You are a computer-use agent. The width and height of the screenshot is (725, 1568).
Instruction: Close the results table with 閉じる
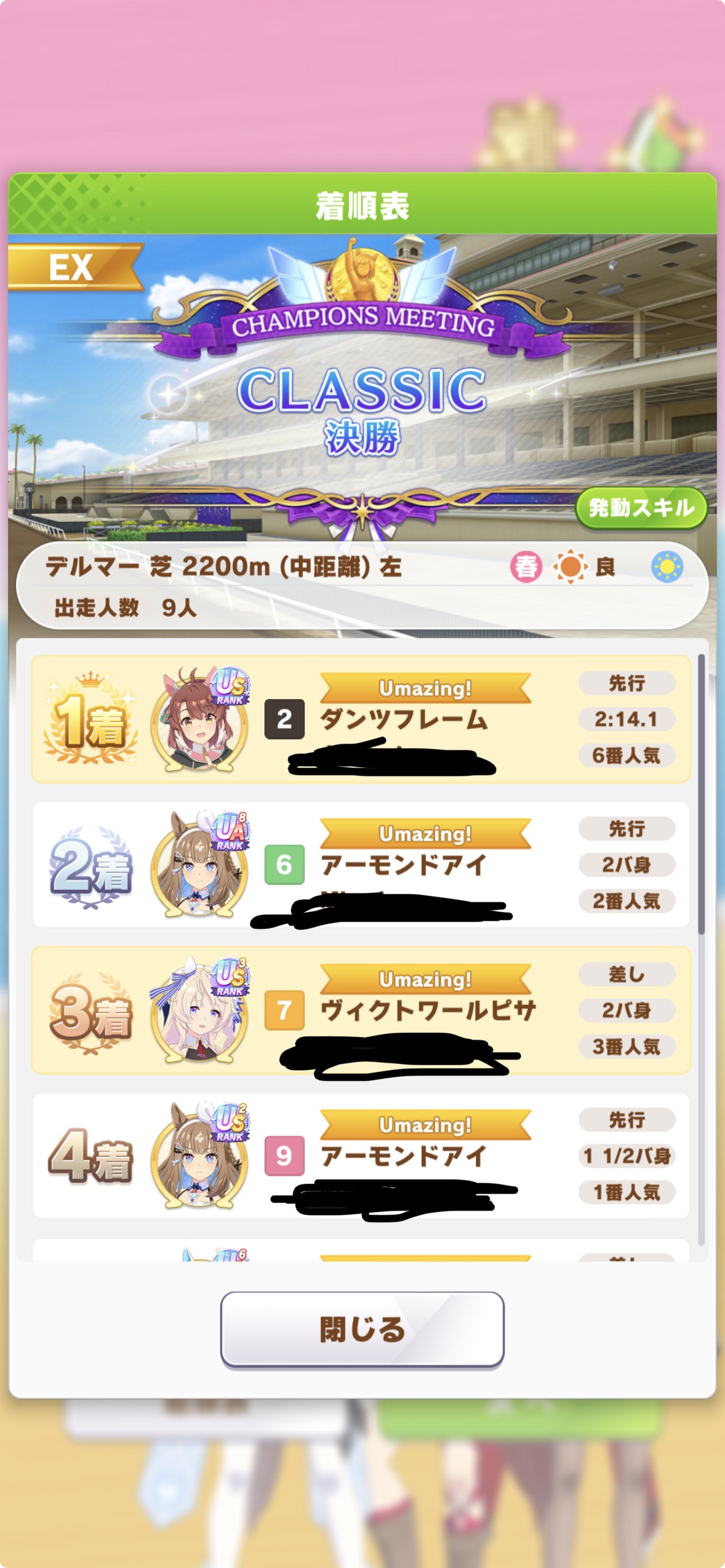[362, 1328]
